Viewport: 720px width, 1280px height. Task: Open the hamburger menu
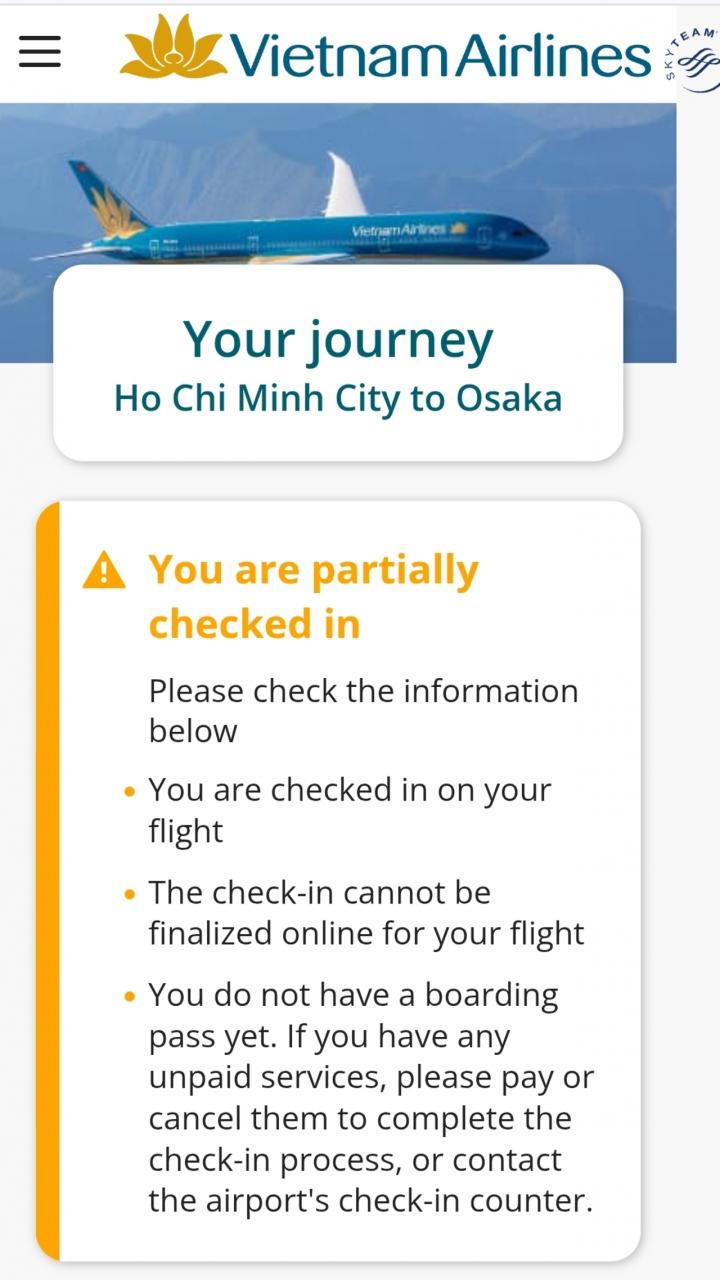click(40, 51)
